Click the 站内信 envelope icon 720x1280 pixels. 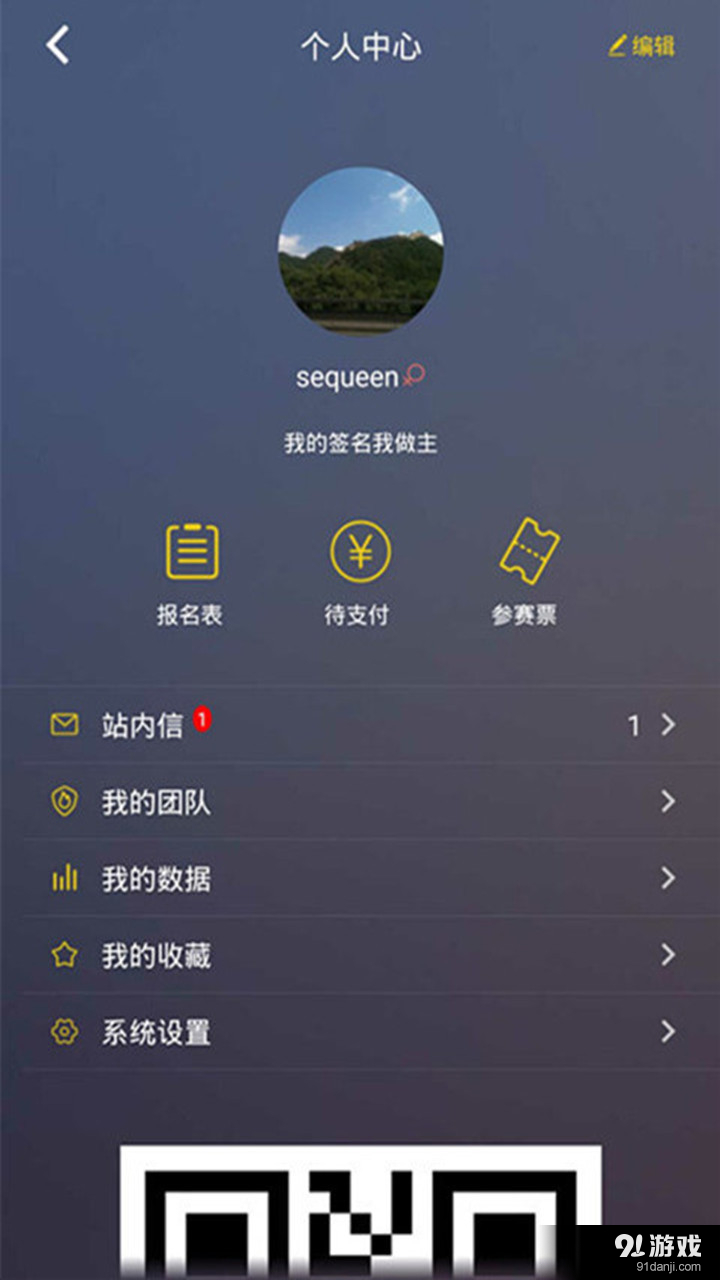pos(64,724)
